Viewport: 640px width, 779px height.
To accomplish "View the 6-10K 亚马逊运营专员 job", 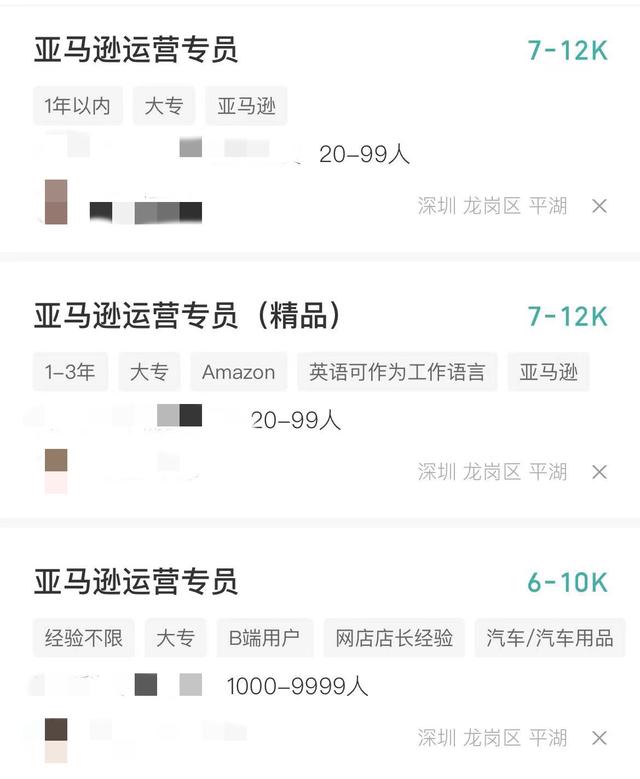I will [x=136, y=582].
